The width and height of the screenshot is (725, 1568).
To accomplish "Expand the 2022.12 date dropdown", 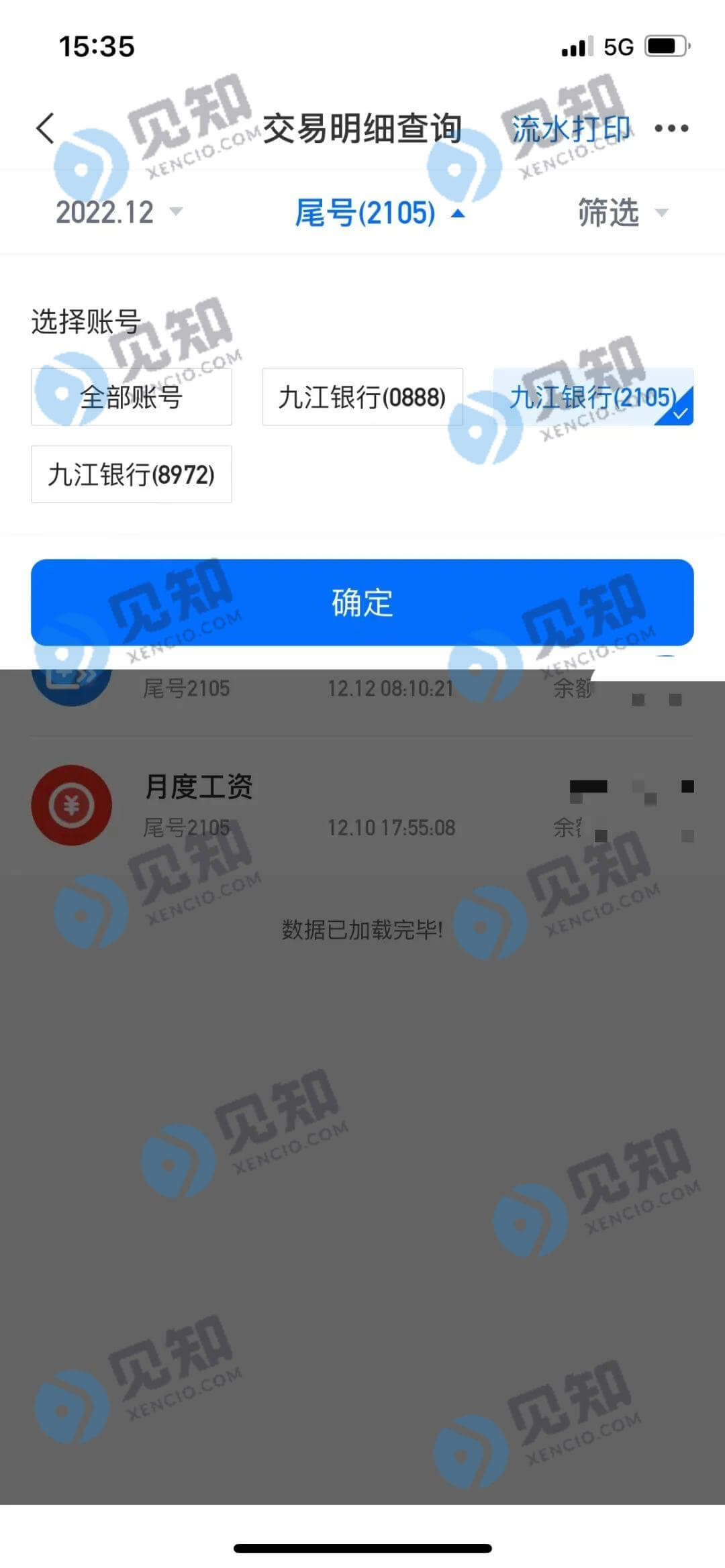I will point(118,213).
